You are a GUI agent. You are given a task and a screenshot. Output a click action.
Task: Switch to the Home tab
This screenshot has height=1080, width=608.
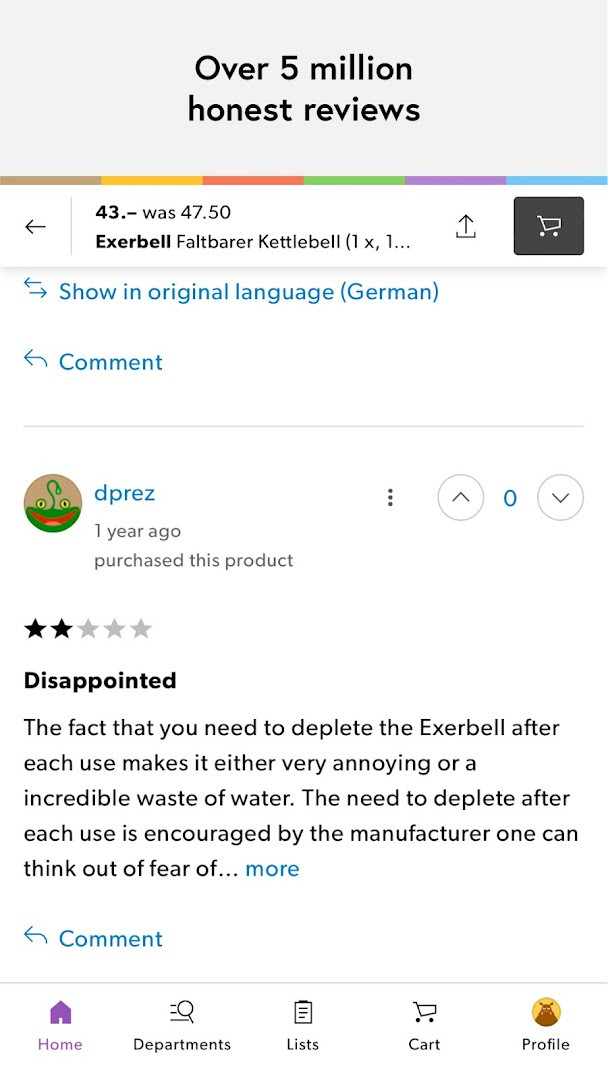click(61, 1026)
